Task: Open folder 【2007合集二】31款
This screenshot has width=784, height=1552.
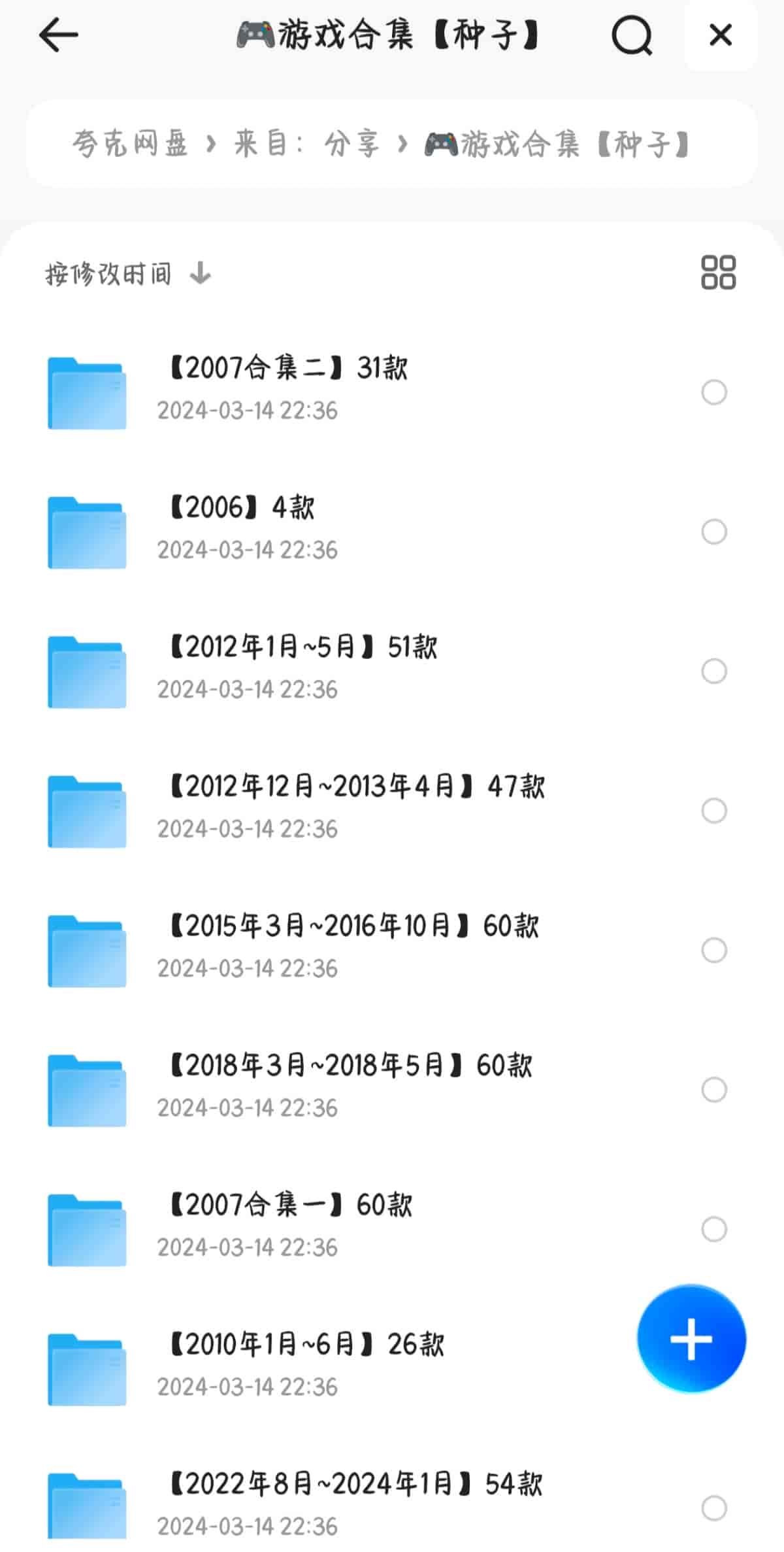Action: [x=287, y=368]
